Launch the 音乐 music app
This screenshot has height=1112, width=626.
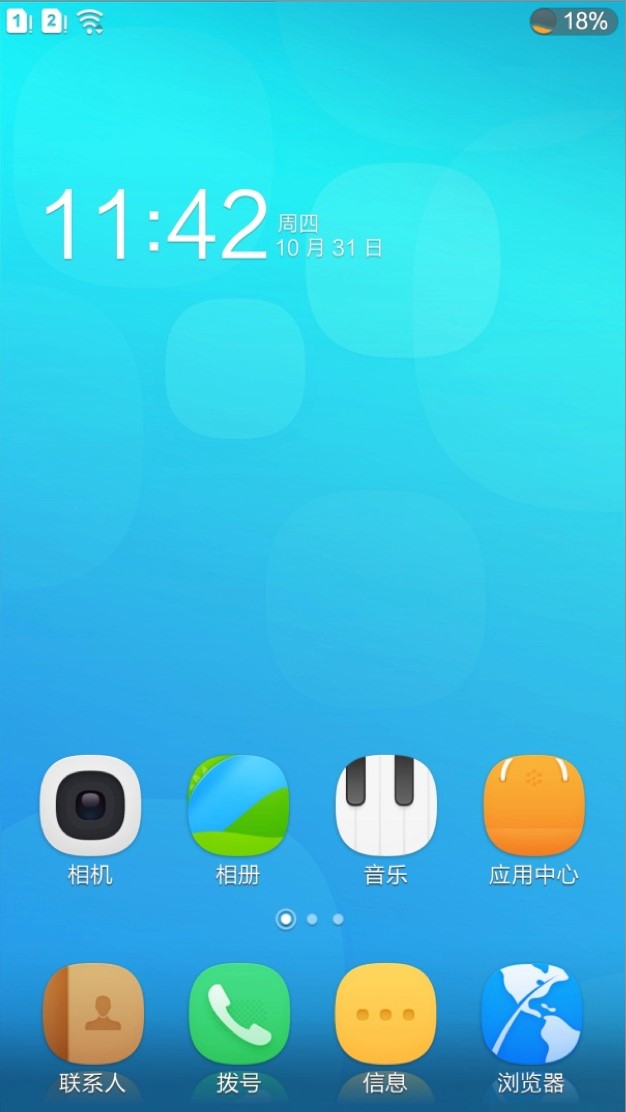(x=386, y=805)
